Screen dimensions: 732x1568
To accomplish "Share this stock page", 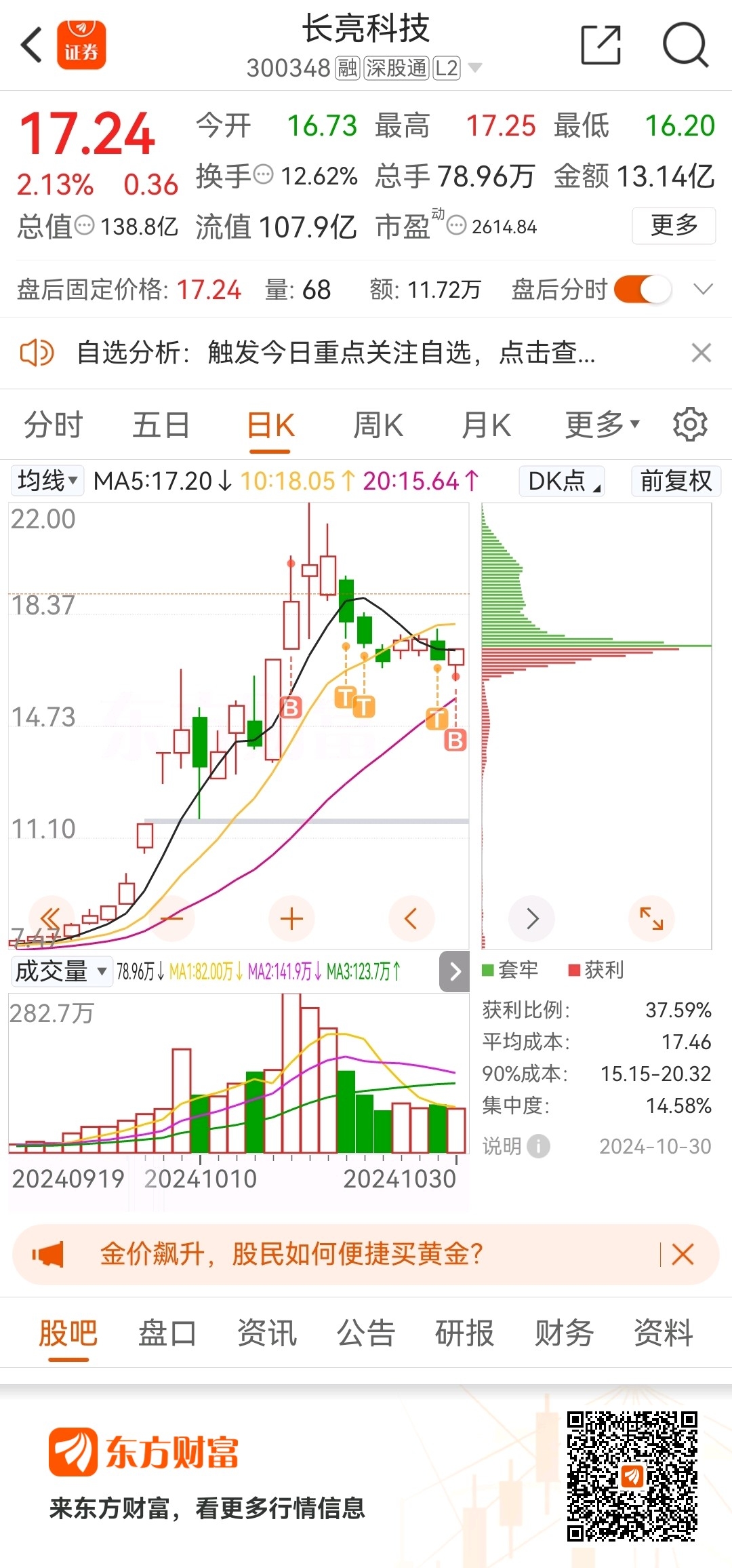I will [x=601, y=45].
